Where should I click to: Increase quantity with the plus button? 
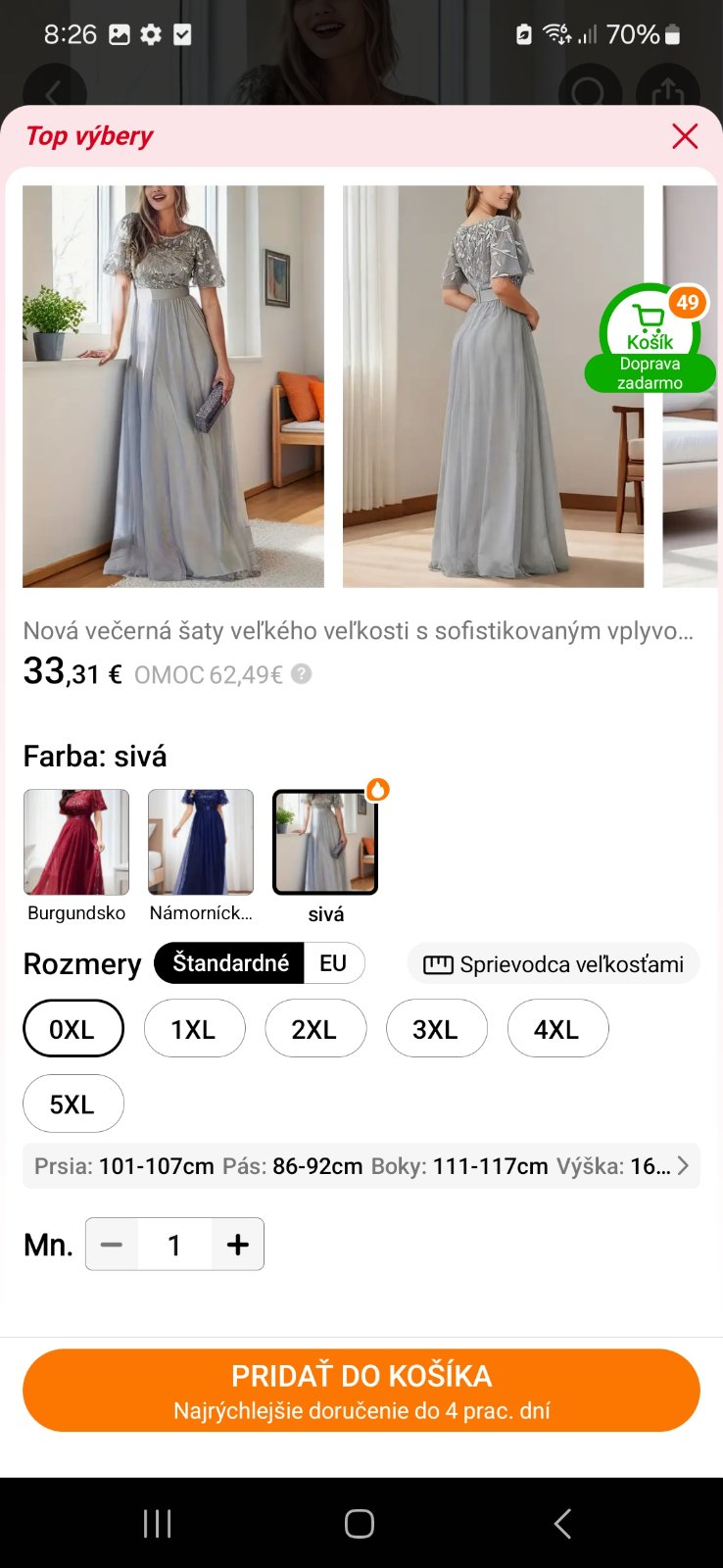click(238, 1245)
